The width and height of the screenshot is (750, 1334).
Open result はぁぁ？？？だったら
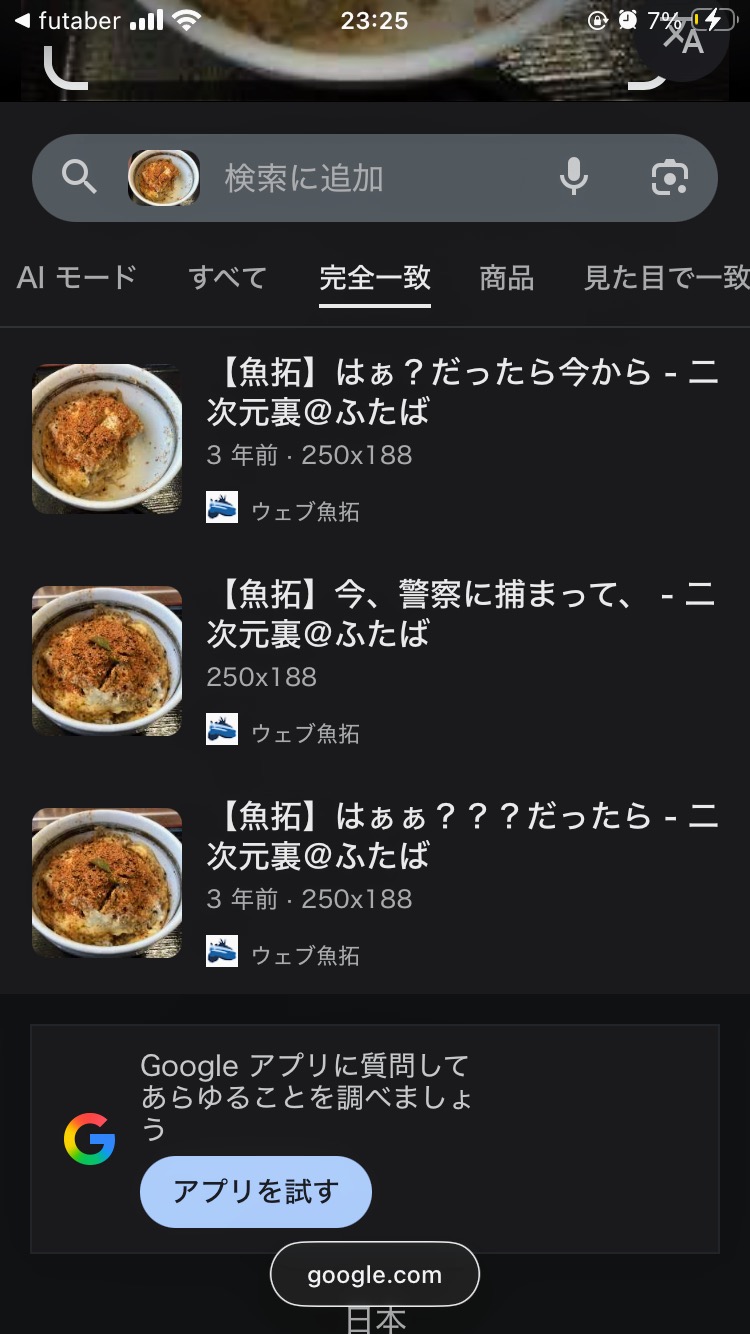click(461, 835)
